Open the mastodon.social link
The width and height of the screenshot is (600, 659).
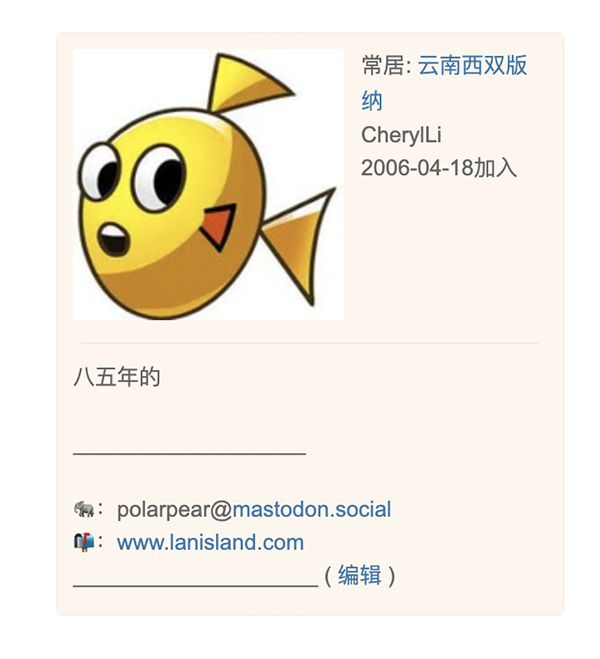click(x=311, y=510)
